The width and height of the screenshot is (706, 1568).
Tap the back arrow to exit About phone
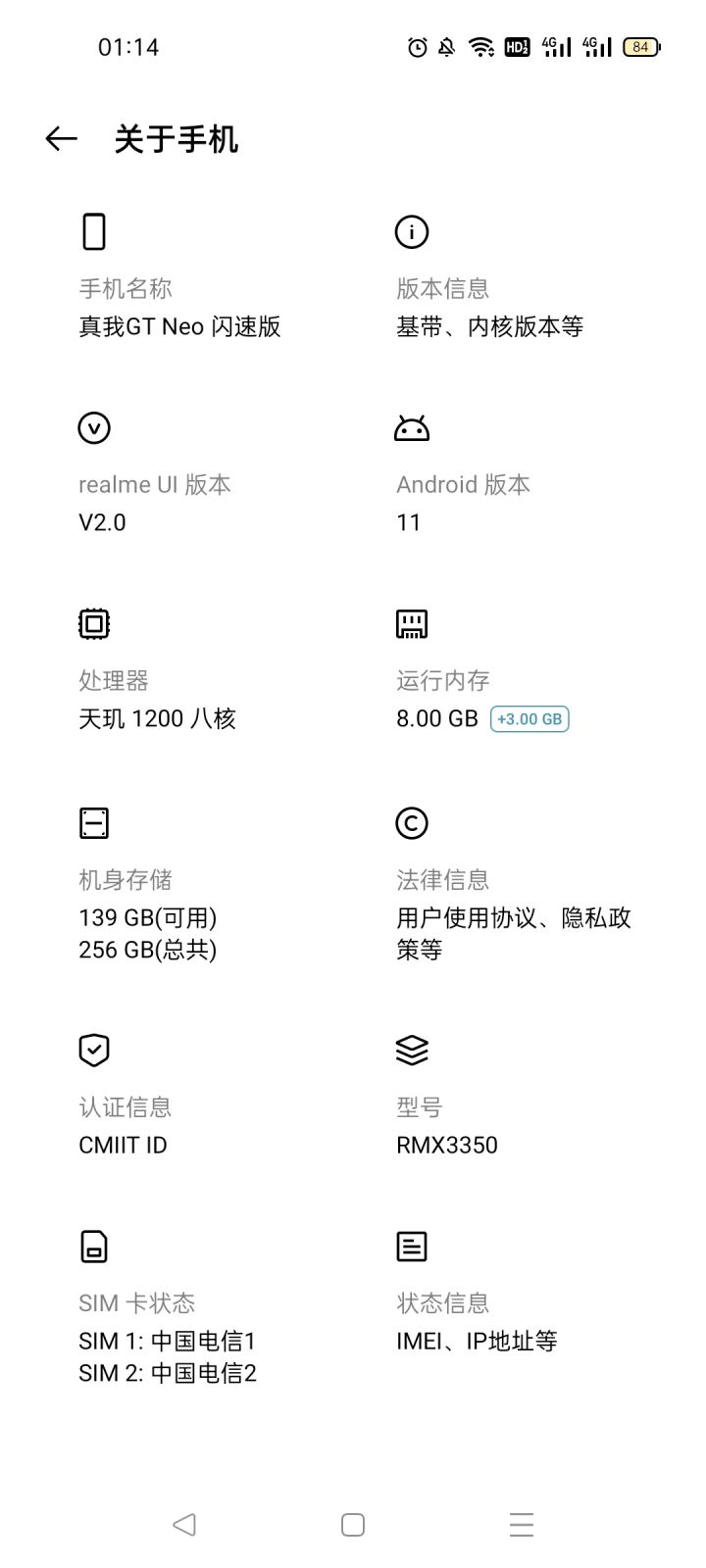[x=61, y=138]
